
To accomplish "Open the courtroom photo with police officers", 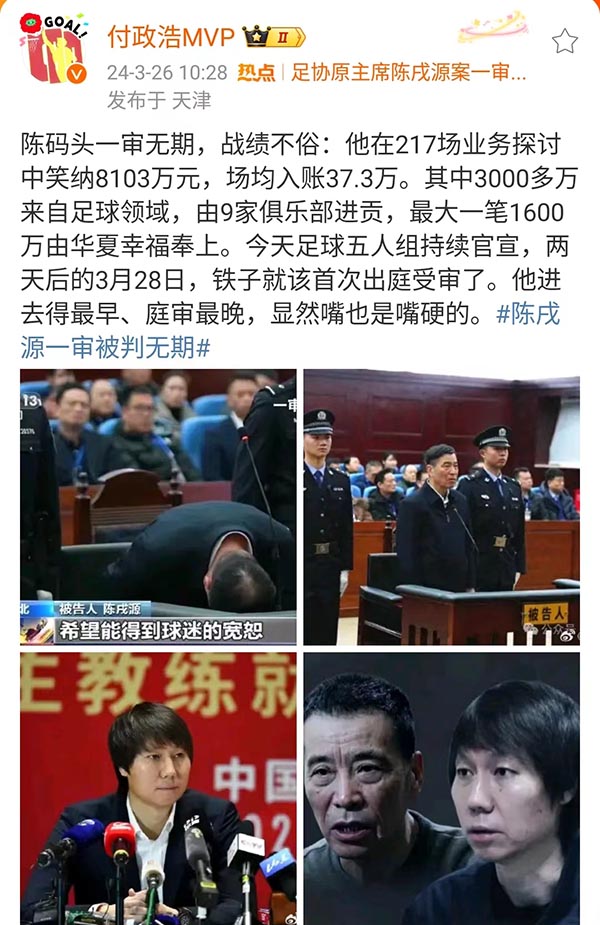I will tap(441, 507).
